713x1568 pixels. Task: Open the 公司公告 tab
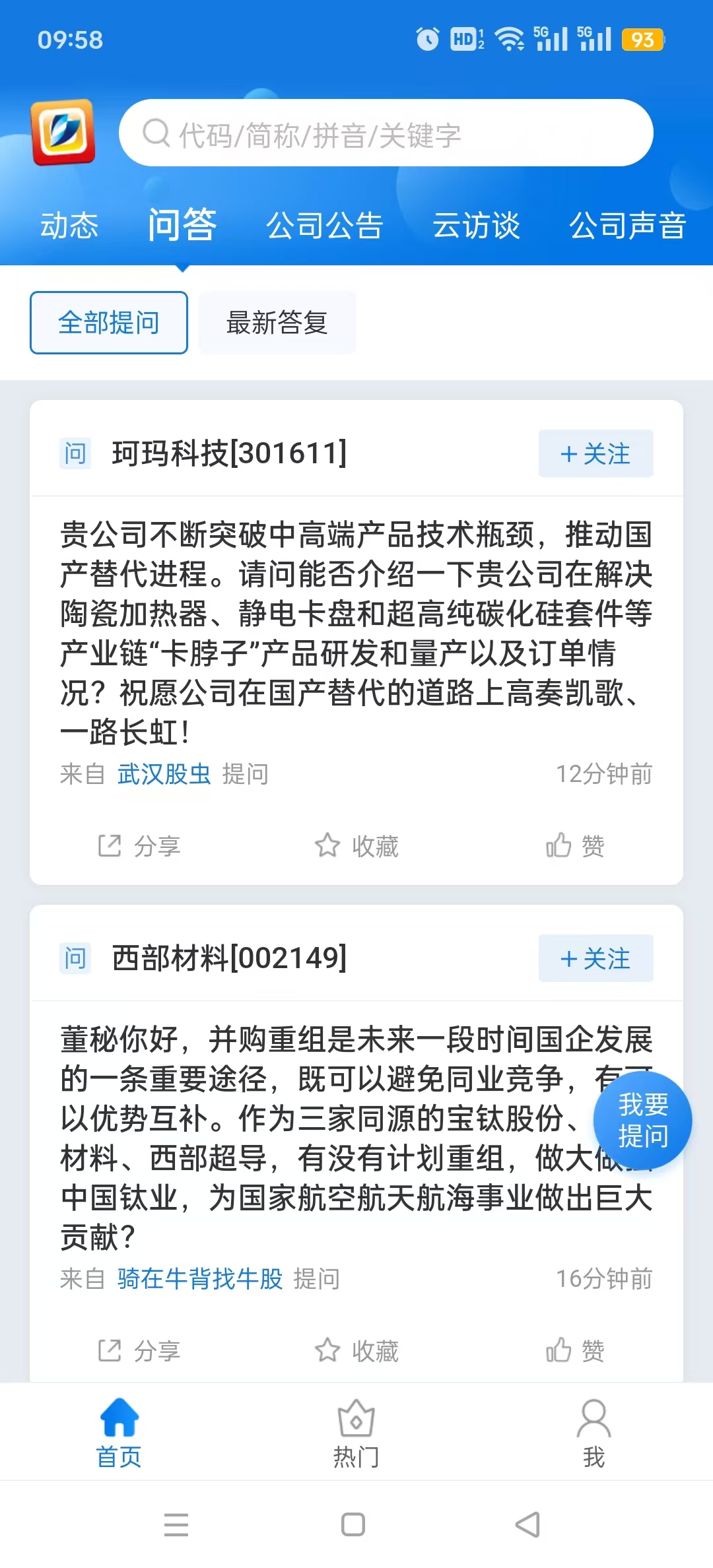tap(324, 226)
